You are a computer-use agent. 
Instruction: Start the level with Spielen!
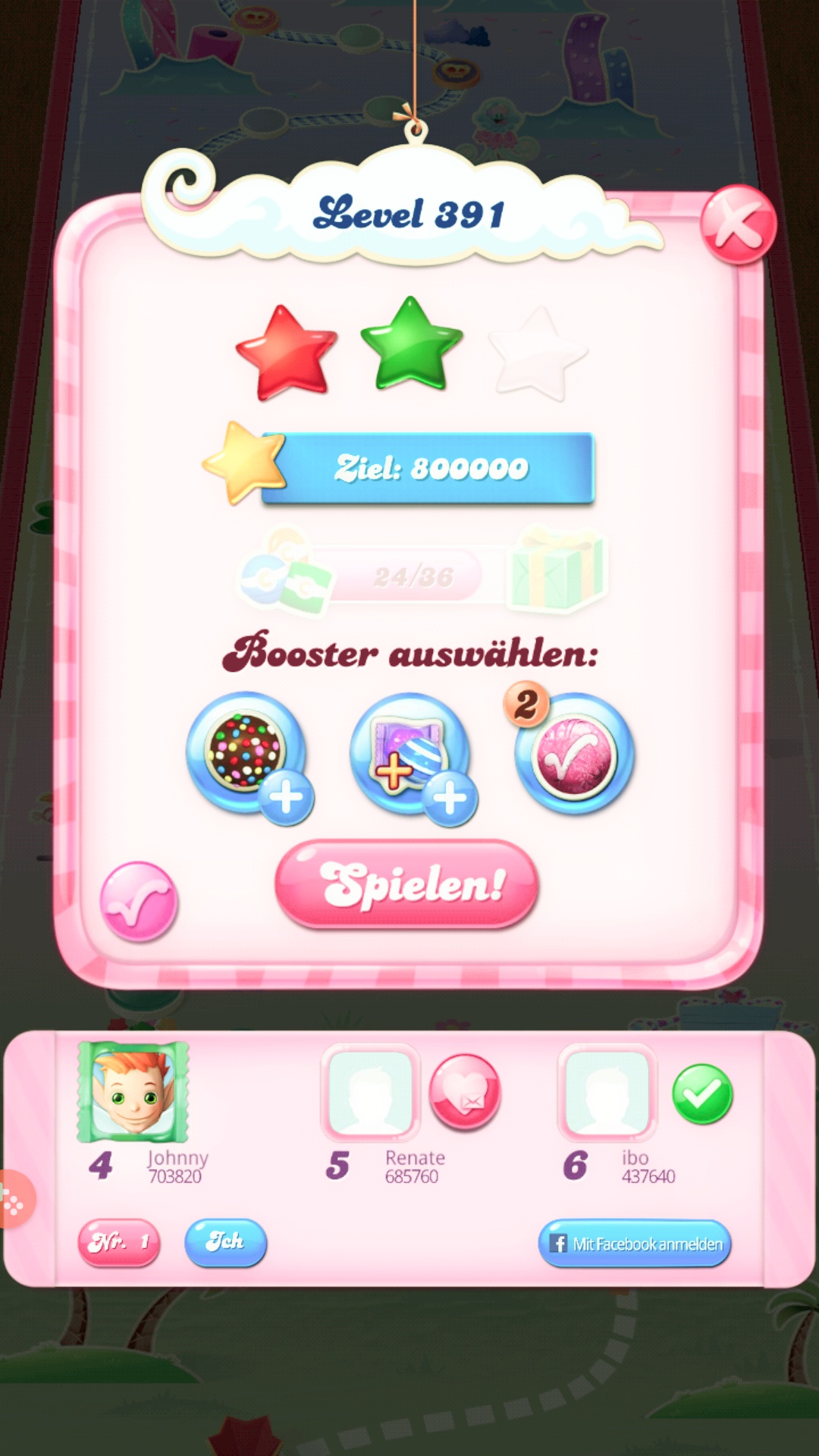coord(407,884)
